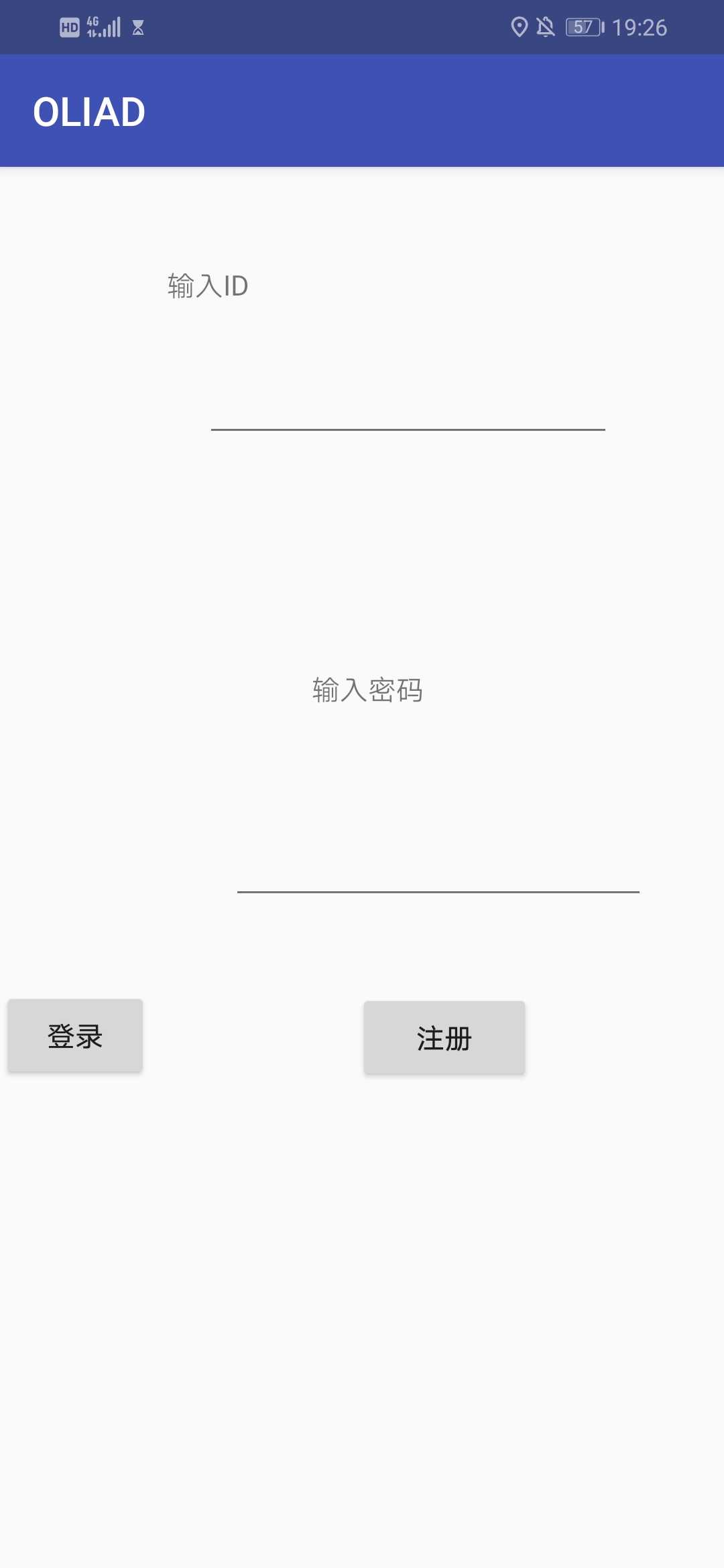
Task: Tap the 登录 login button
Action: pos(75,1036)
